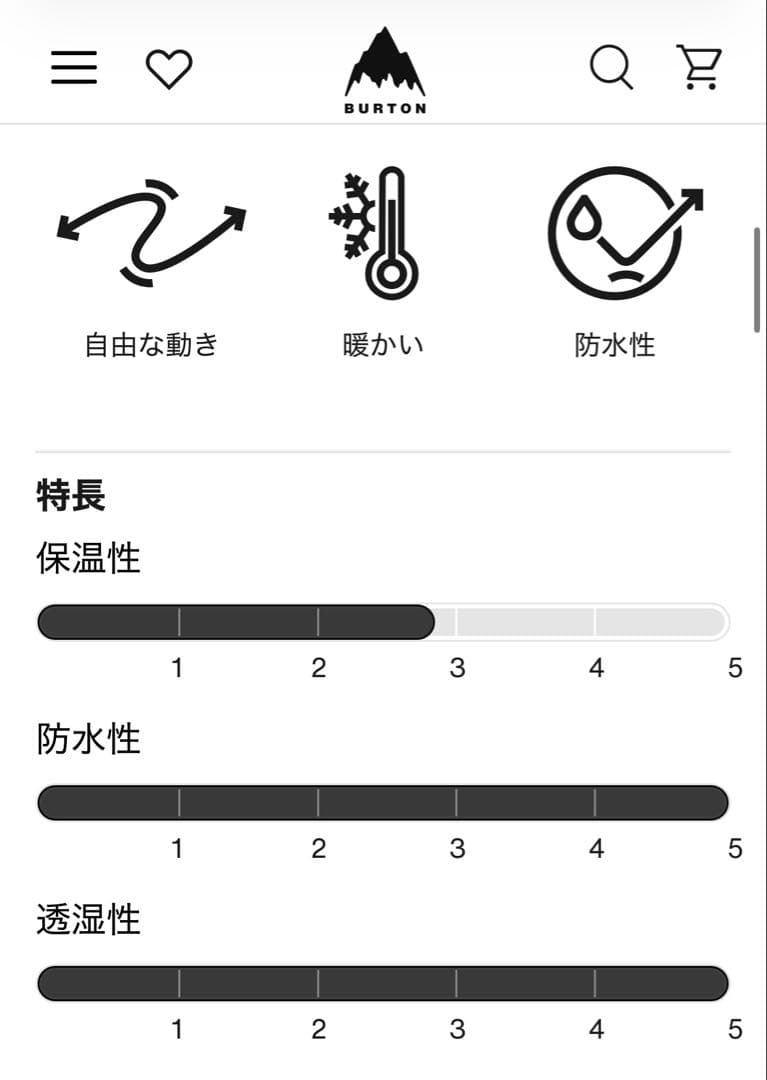Image resolution: width=767 pixels, height=1080 pixels.
Task: Open the wishlist heart
Action: [x=168, y=69]
